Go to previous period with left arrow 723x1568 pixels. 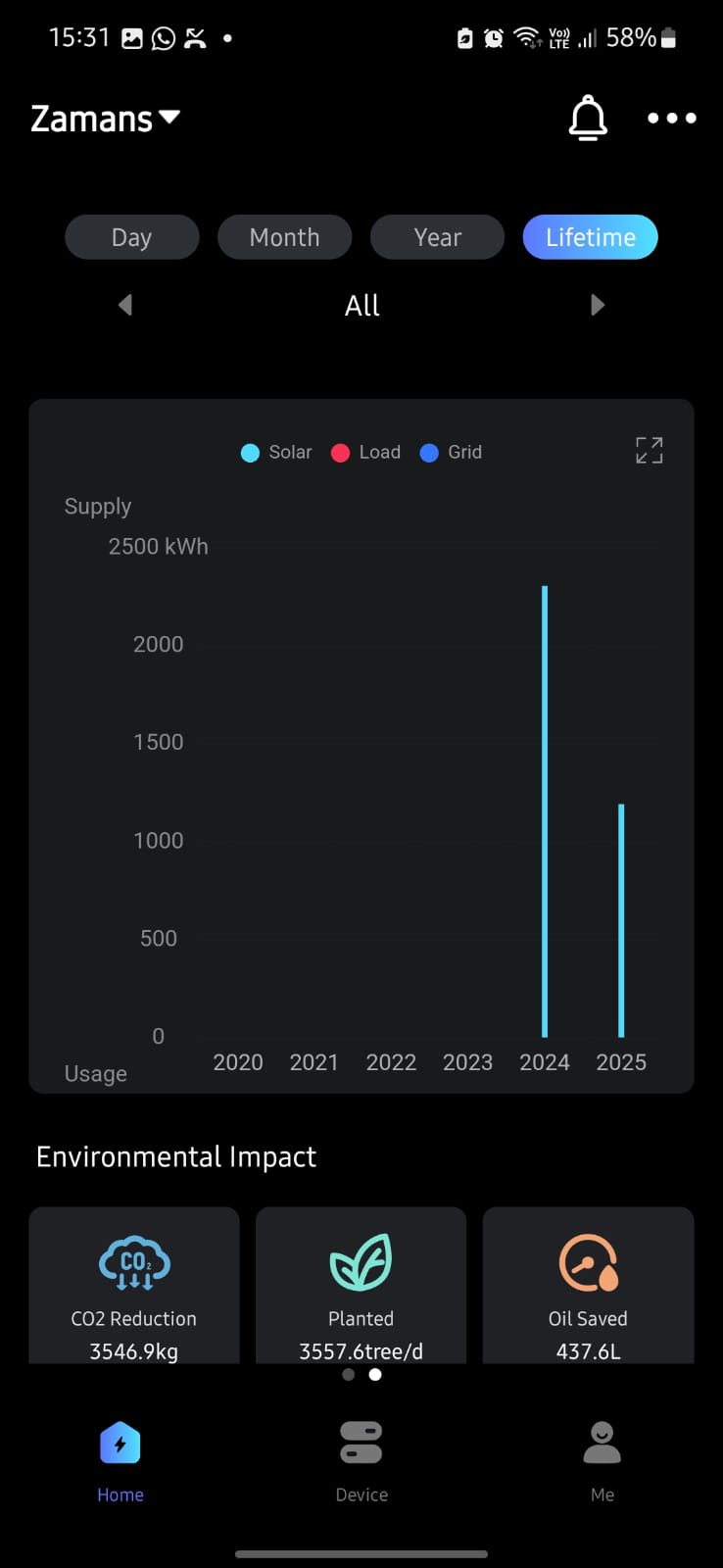click(125, 305)
